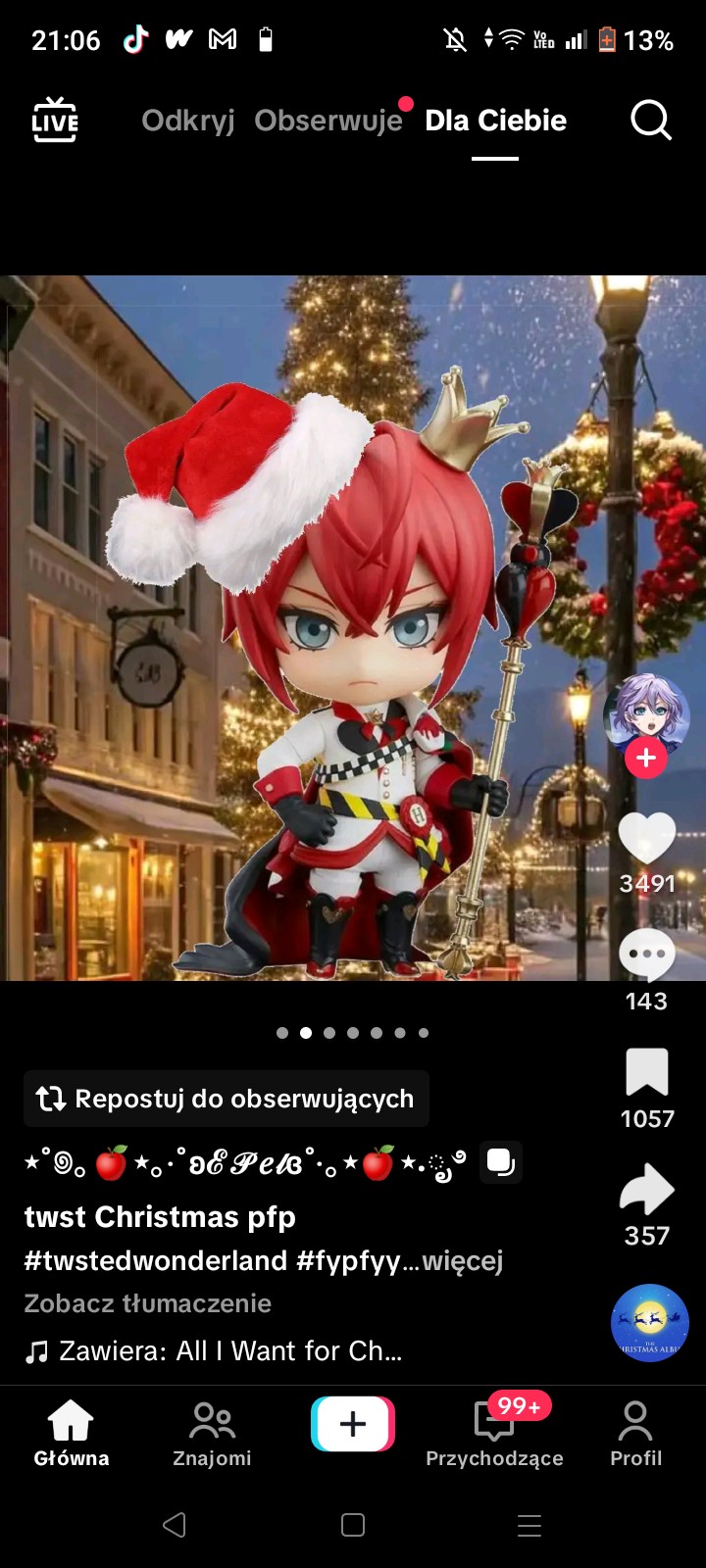Open the spinning sound disc
The width and height of the screenshot is (706, 1568).
(x=649, y=1323)
